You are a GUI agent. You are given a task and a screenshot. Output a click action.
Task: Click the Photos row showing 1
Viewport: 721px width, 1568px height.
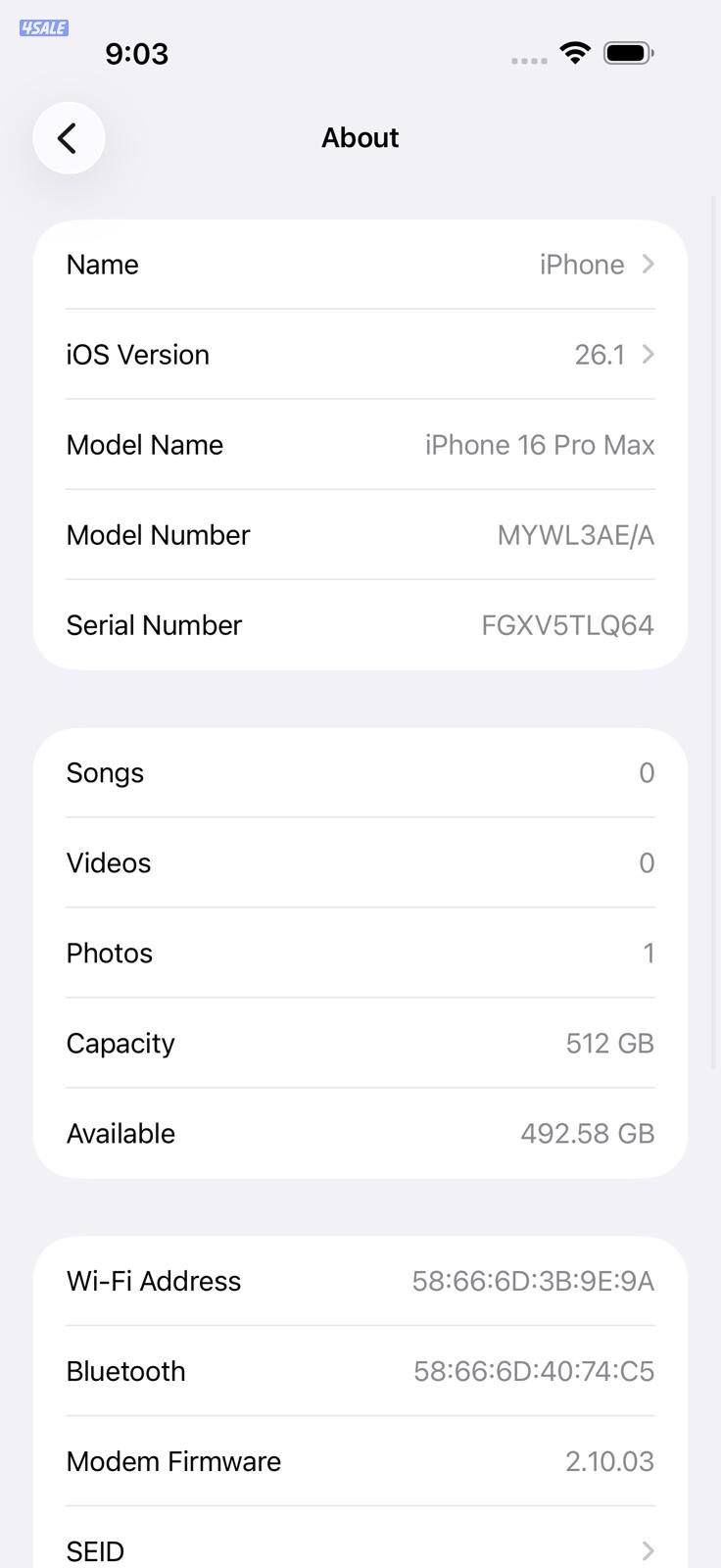[360, 952]
